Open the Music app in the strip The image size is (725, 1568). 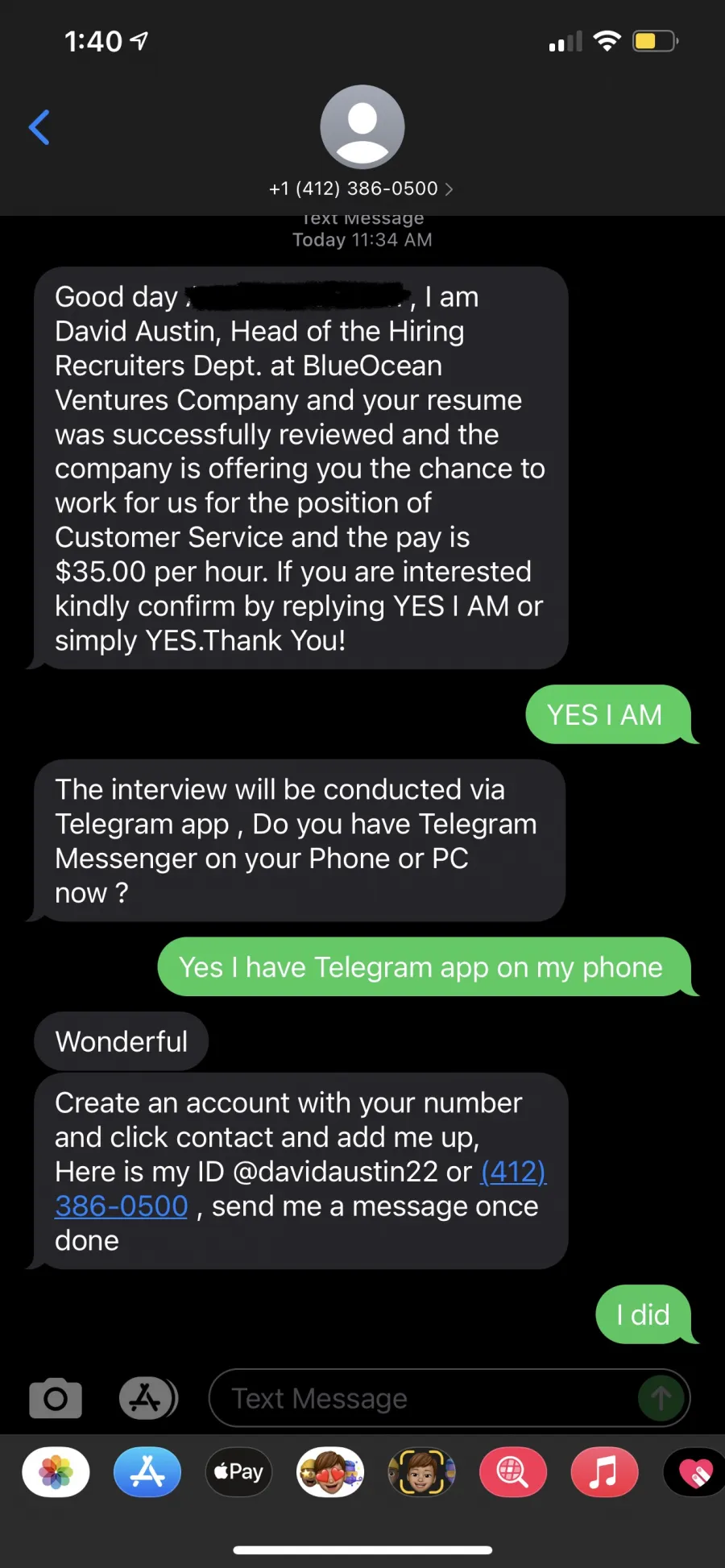pos(604,1472)
